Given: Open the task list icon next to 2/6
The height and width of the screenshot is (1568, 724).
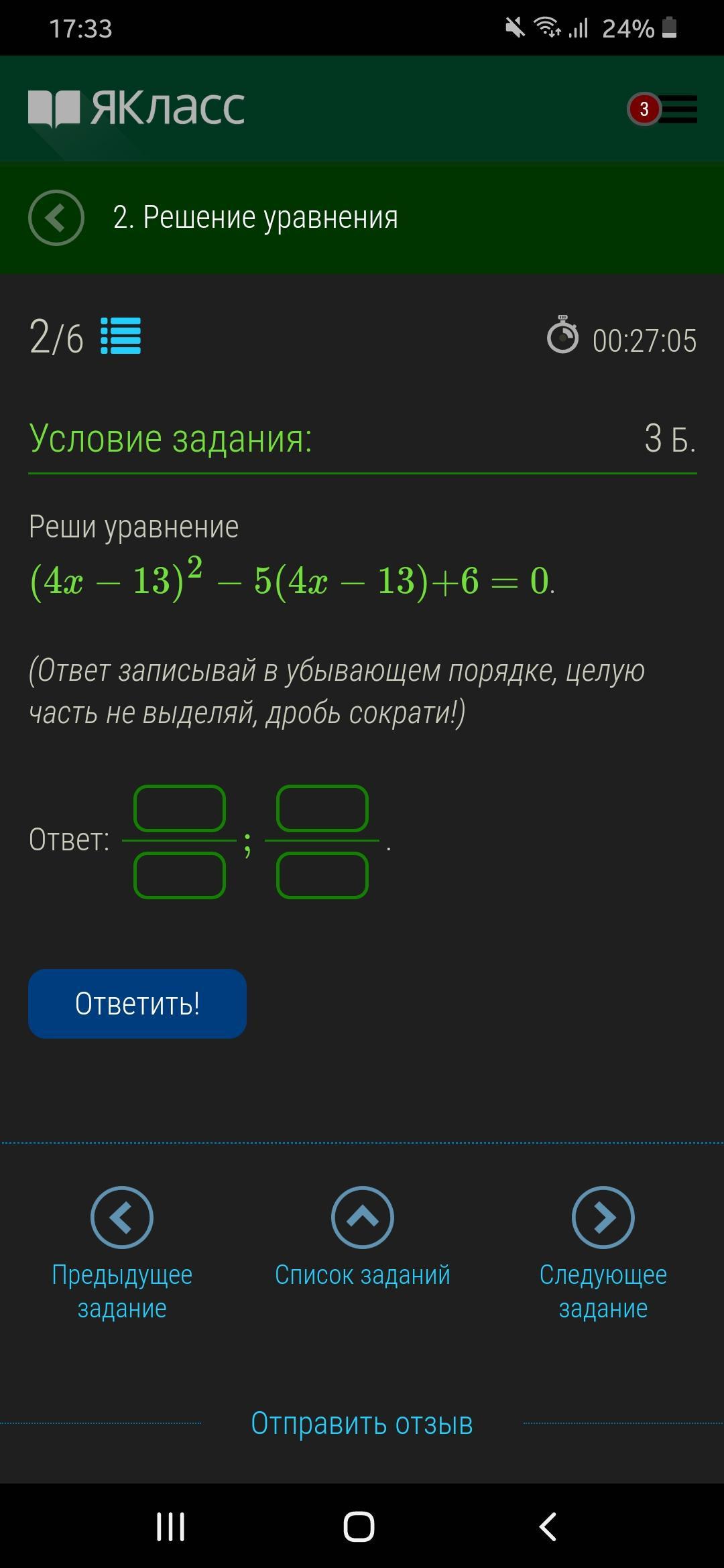Looking at the screenshot, I should pyautogui.click(x=121, y=336).
